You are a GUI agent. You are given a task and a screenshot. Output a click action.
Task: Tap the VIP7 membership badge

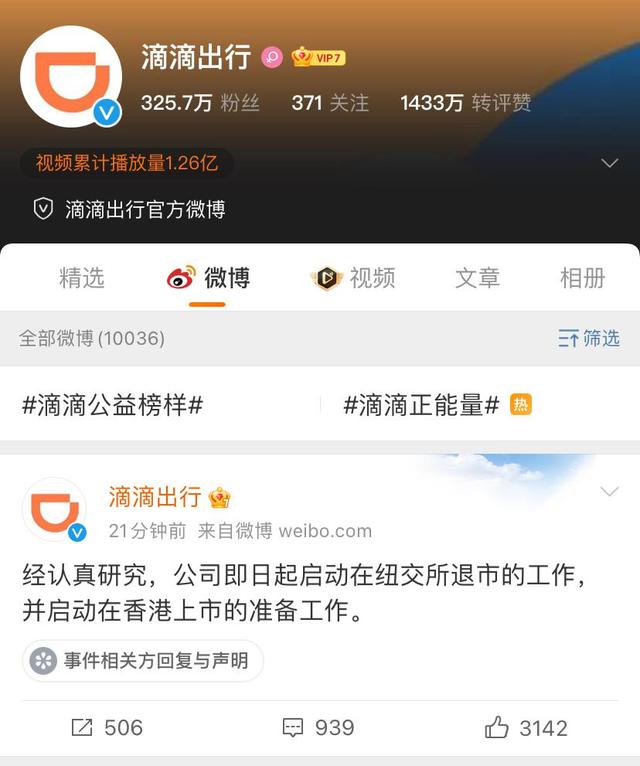click(318, 57)
